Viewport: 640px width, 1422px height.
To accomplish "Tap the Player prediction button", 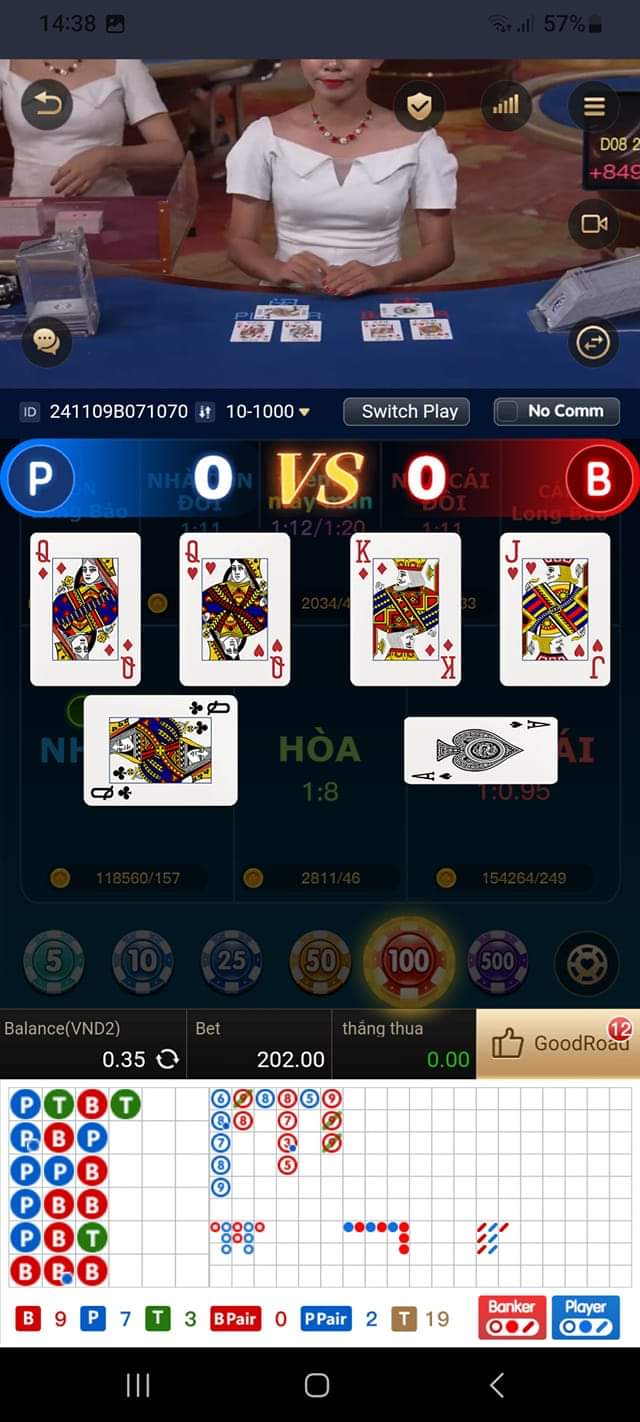I will [585, 1317].
